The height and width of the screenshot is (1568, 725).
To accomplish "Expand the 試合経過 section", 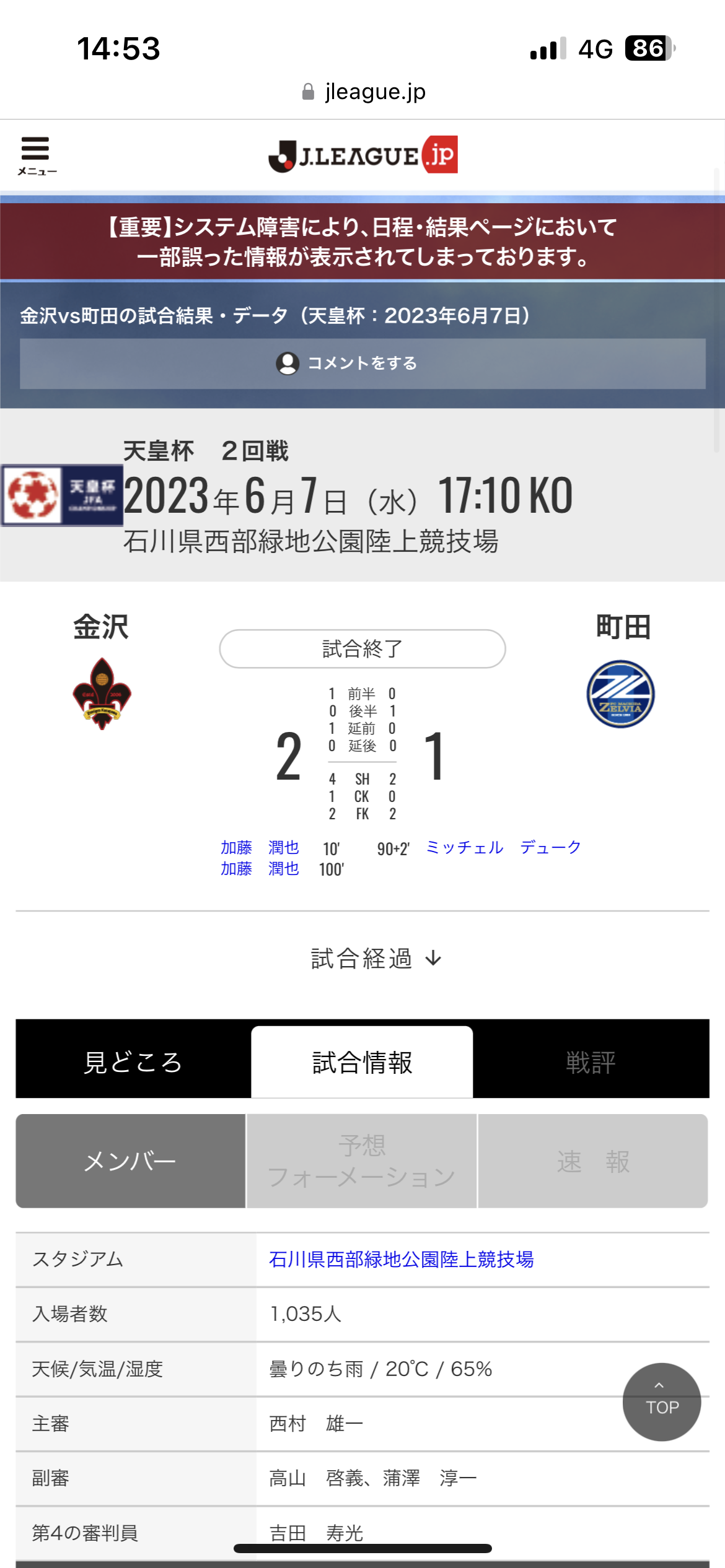I will tap(376, 959).
